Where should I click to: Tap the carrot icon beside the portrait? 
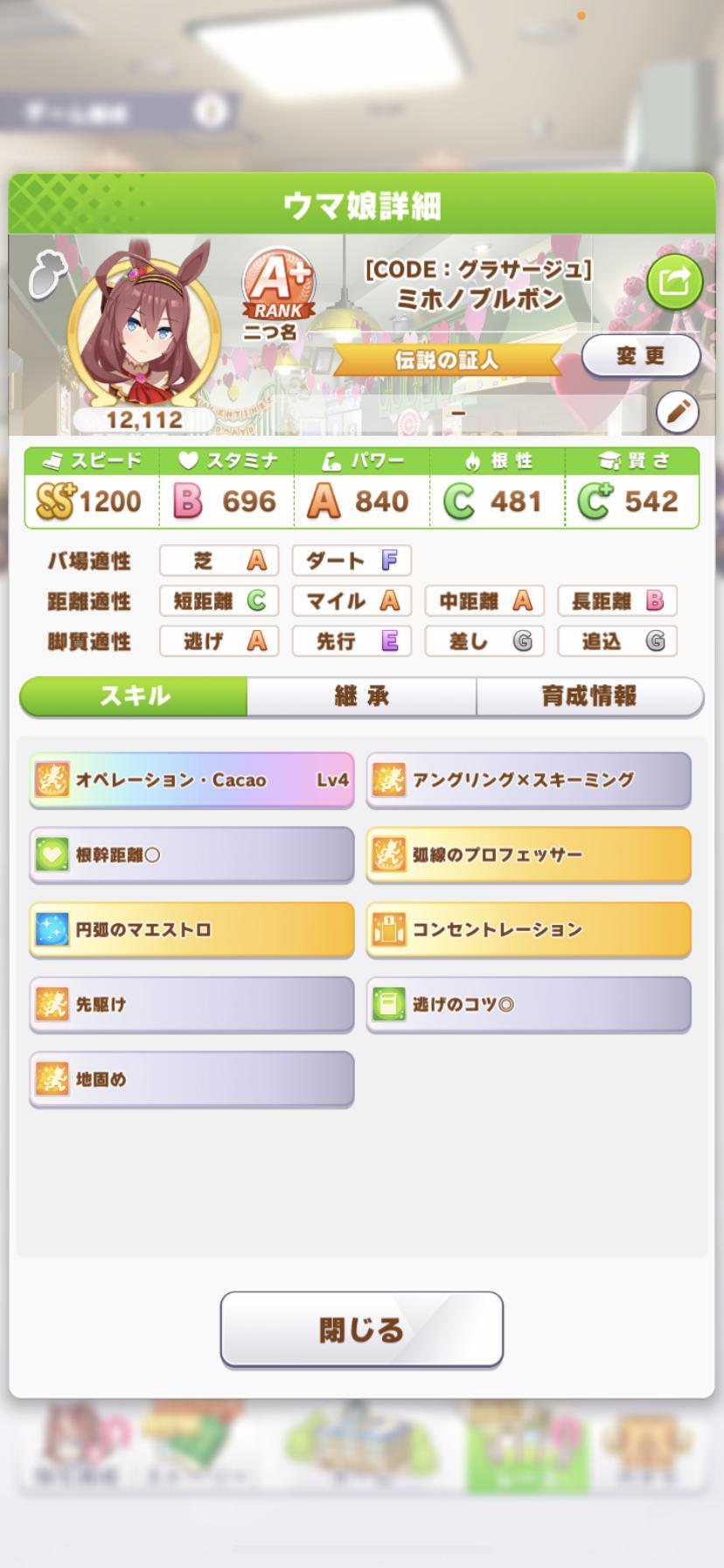pos(44,273)
